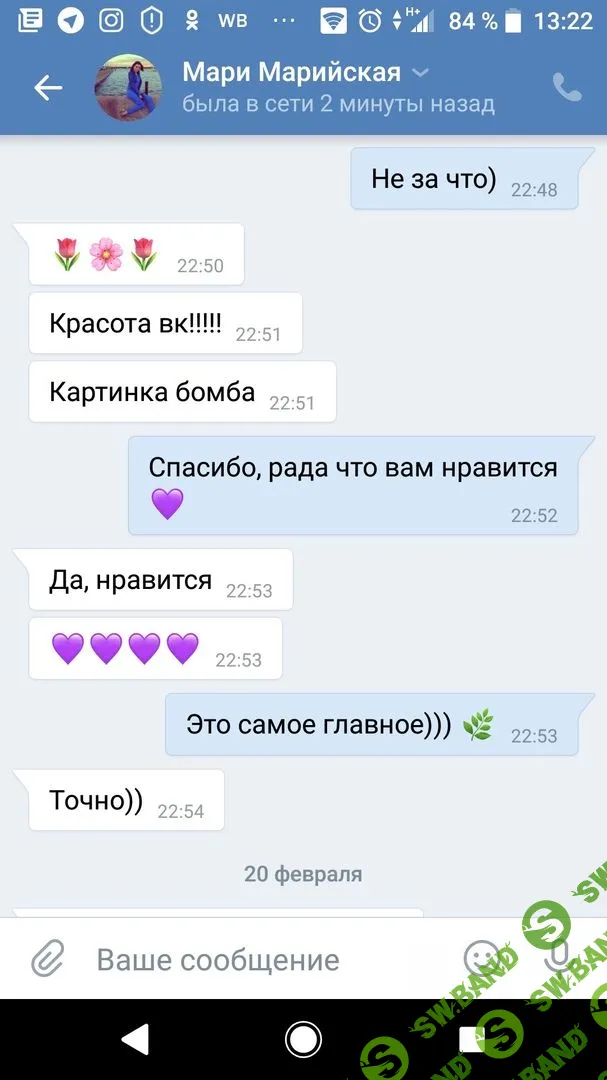This screenshot has width=607, height=1080.
Task: Tap the Android home button
Action: tap(303, 1040)
